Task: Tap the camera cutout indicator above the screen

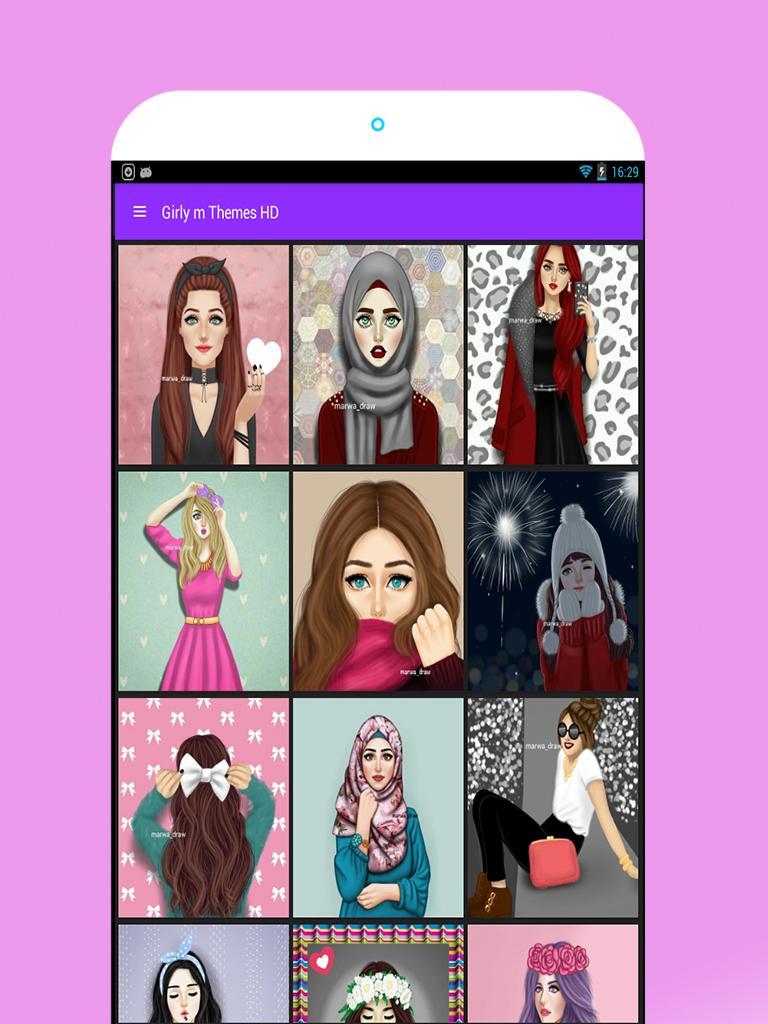Action: [377, 124]
